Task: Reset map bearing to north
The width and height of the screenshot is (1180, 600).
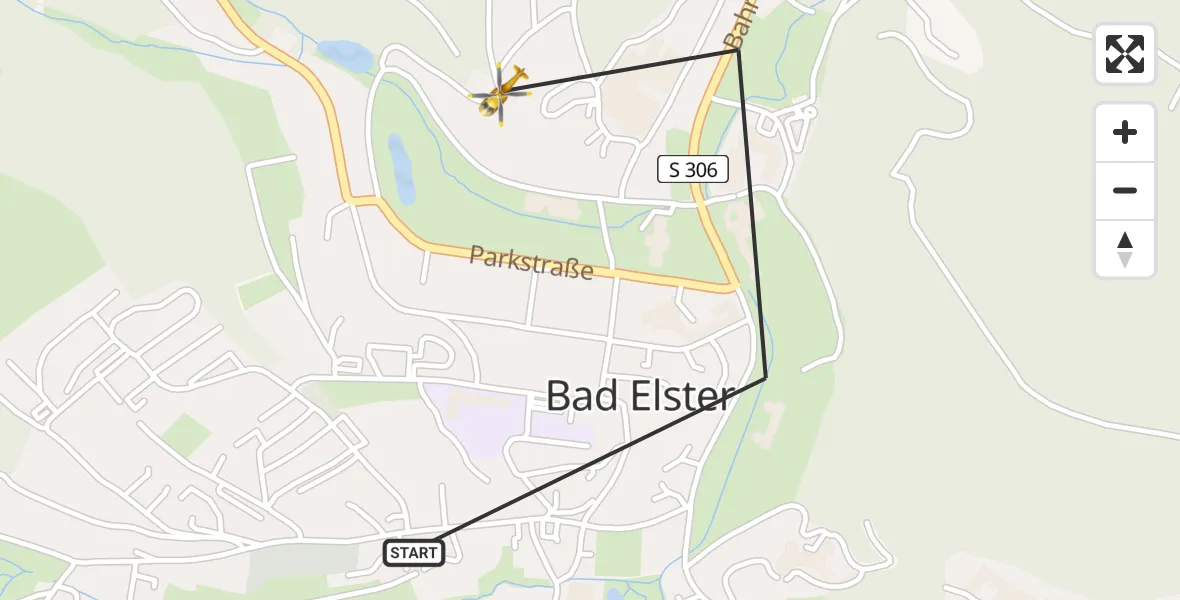Action: coord(1125,249)
